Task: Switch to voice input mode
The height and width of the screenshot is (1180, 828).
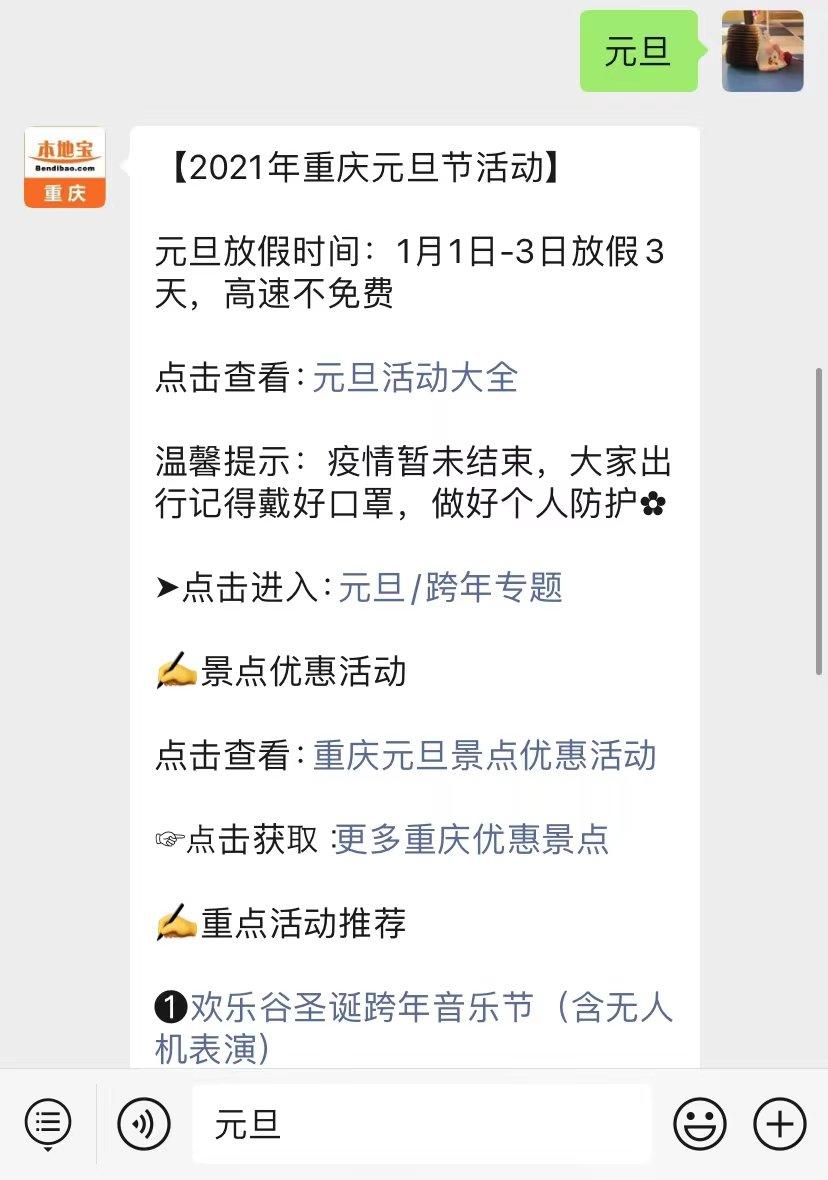Action: pyautogui.click(x=144, y=1124)
